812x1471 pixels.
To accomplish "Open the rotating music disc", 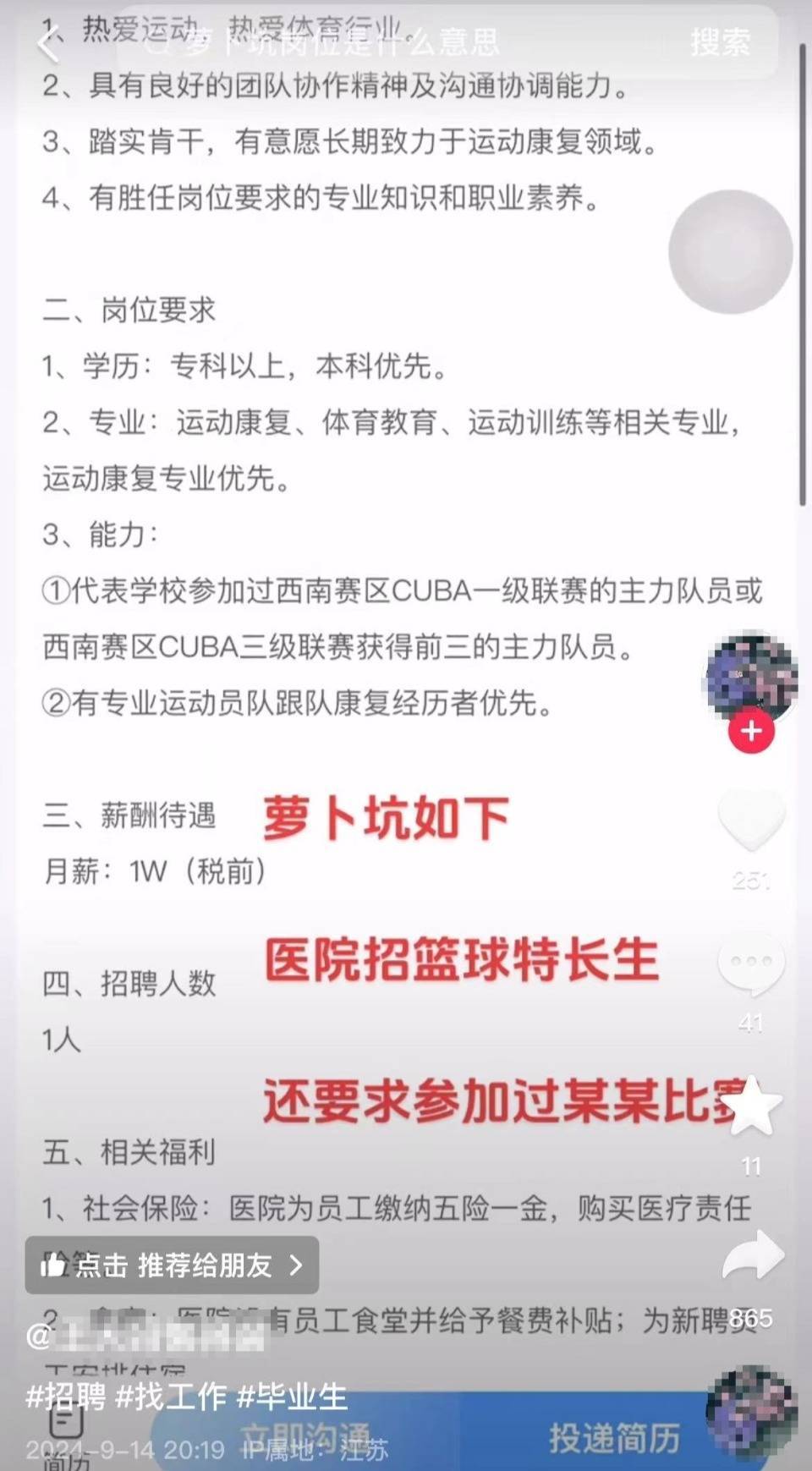I will click(x=751, y=1413).
